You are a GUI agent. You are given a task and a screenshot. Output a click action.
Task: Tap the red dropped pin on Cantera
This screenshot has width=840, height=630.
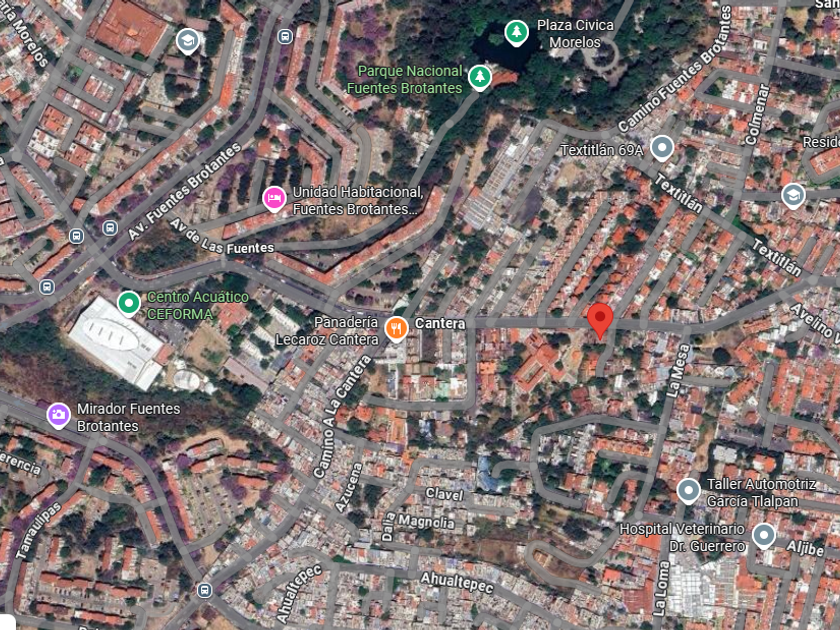tap(600, 320)
